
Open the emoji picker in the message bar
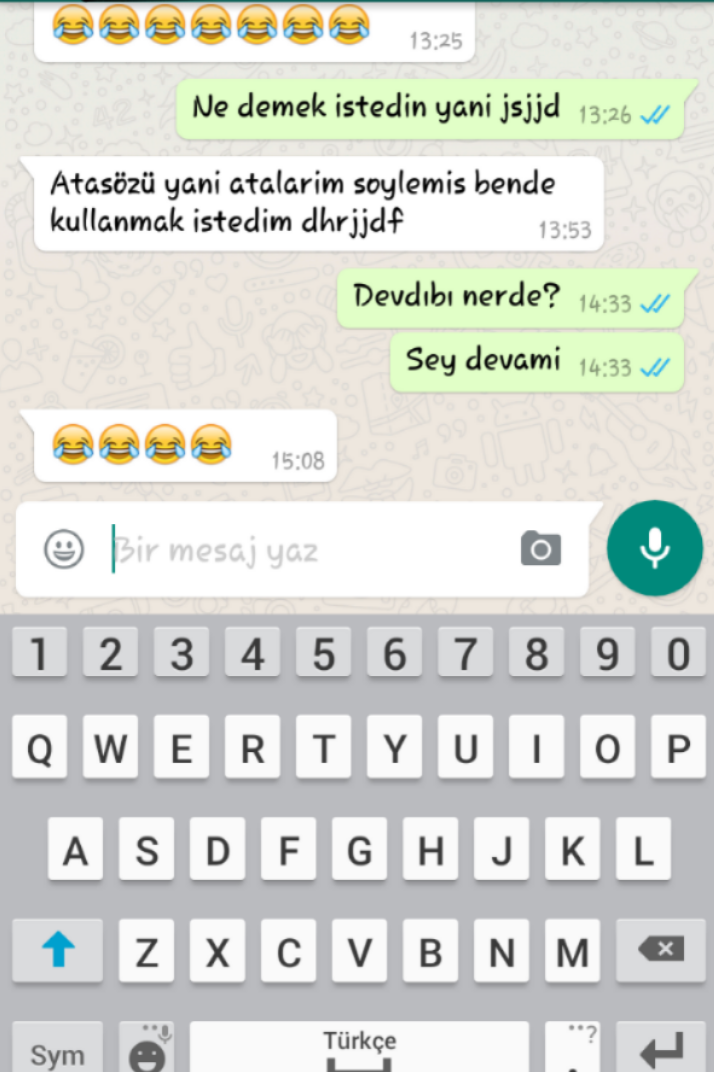coord(64,549)
